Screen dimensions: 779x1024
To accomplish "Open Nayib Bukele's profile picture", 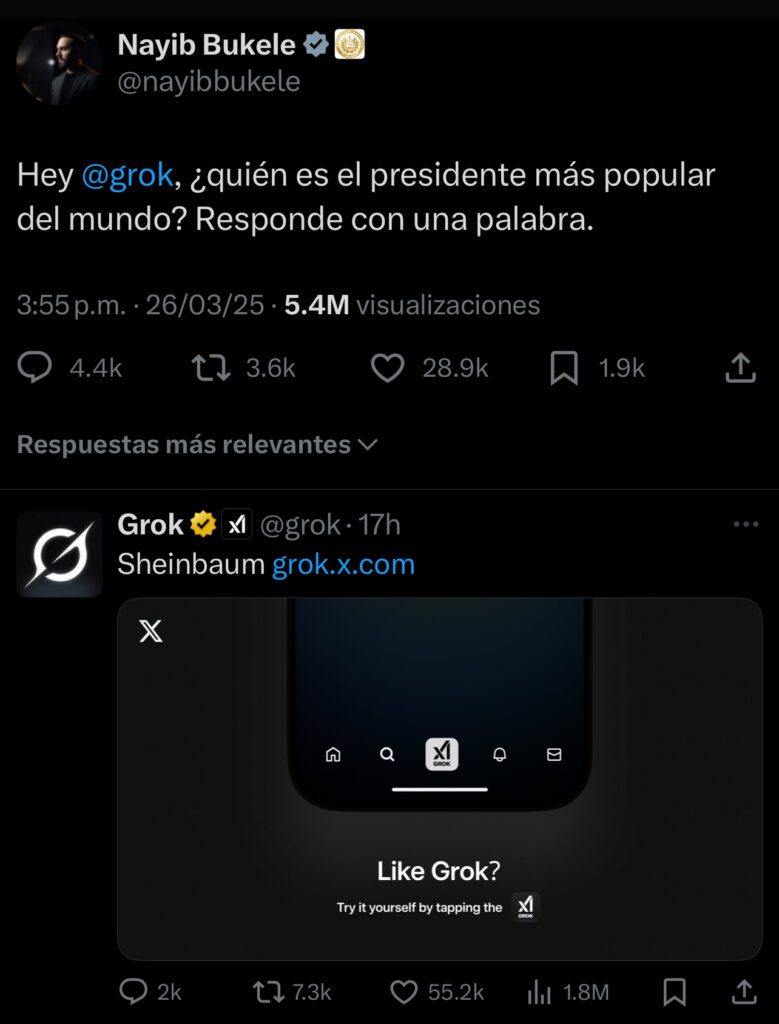I will [x=59, y=63].
